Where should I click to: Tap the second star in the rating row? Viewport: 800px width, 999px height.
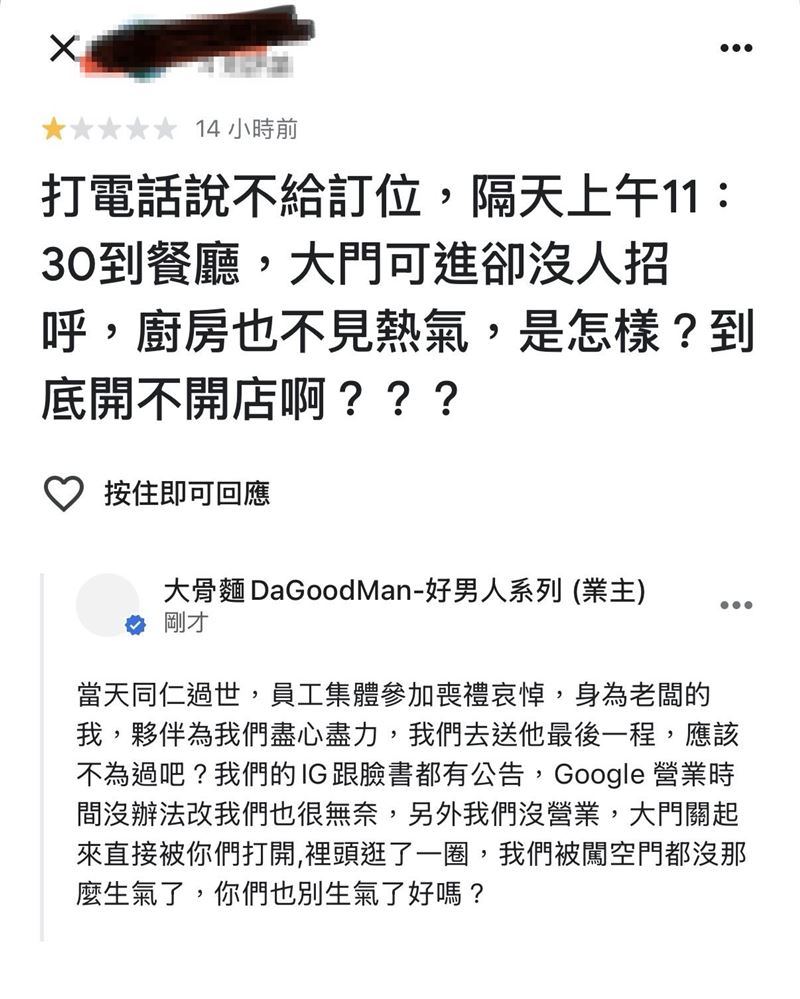[x=83, y=129]
